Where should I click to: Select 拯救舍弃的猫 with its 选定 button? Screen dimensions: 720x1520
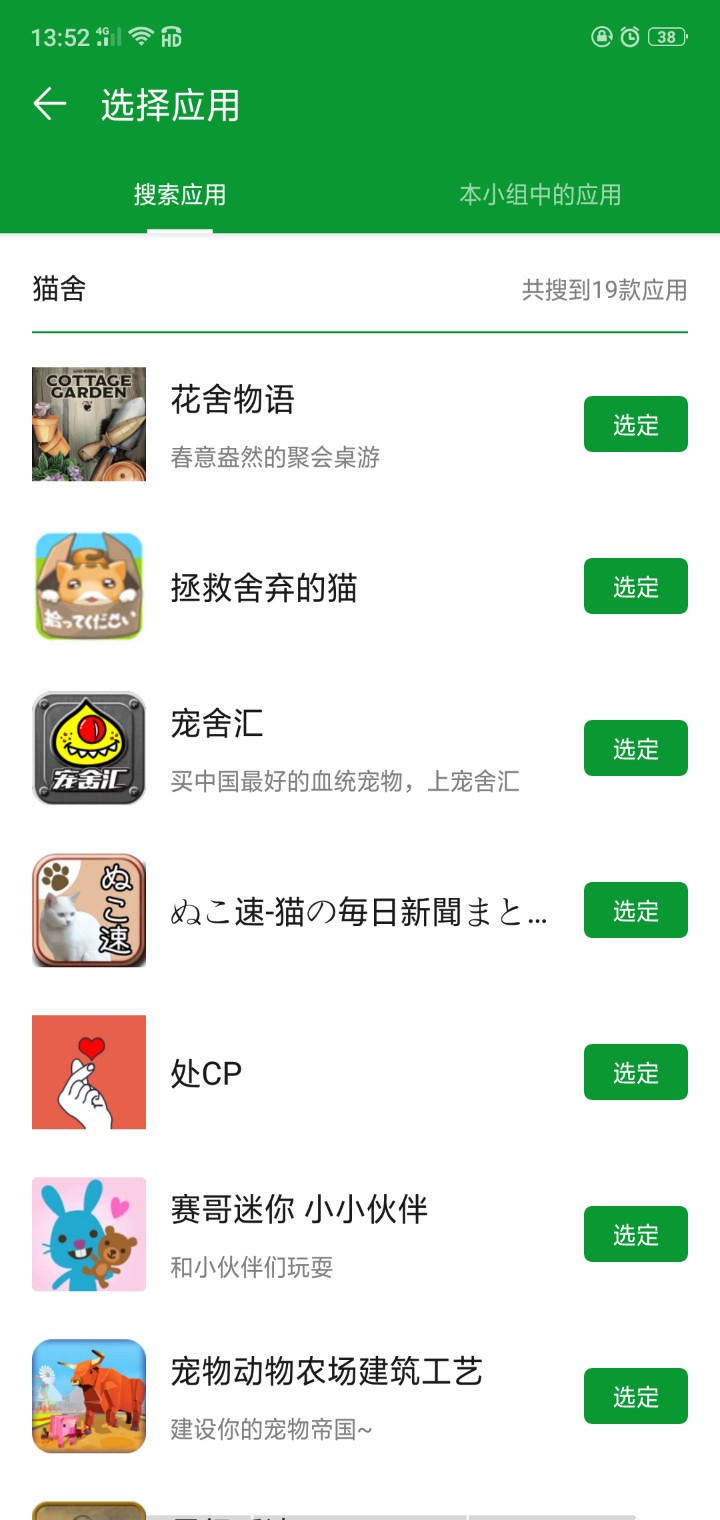[x=635, y=586]
